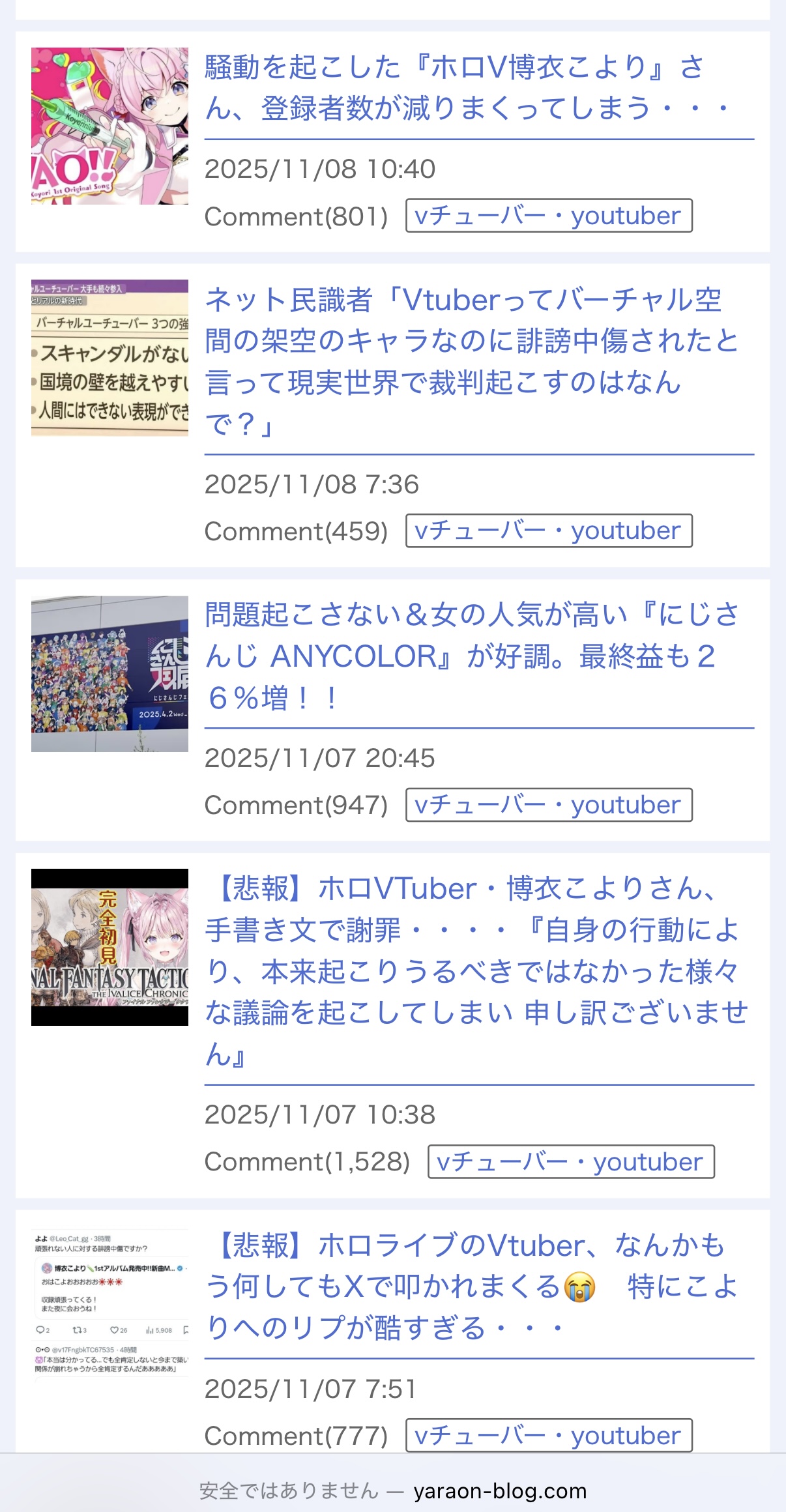Tap the yaraon-blog.com address bar

coord(393,1491)
